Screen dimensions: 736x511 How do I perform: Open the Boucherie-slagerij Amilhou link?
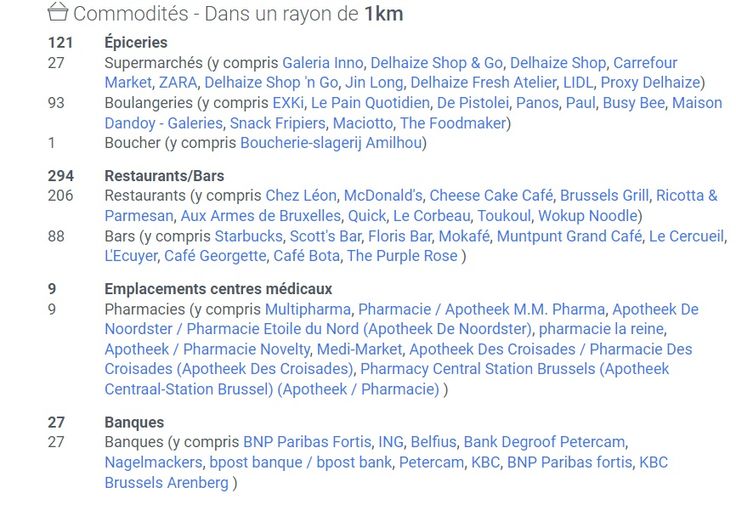(x=333, y=143)
